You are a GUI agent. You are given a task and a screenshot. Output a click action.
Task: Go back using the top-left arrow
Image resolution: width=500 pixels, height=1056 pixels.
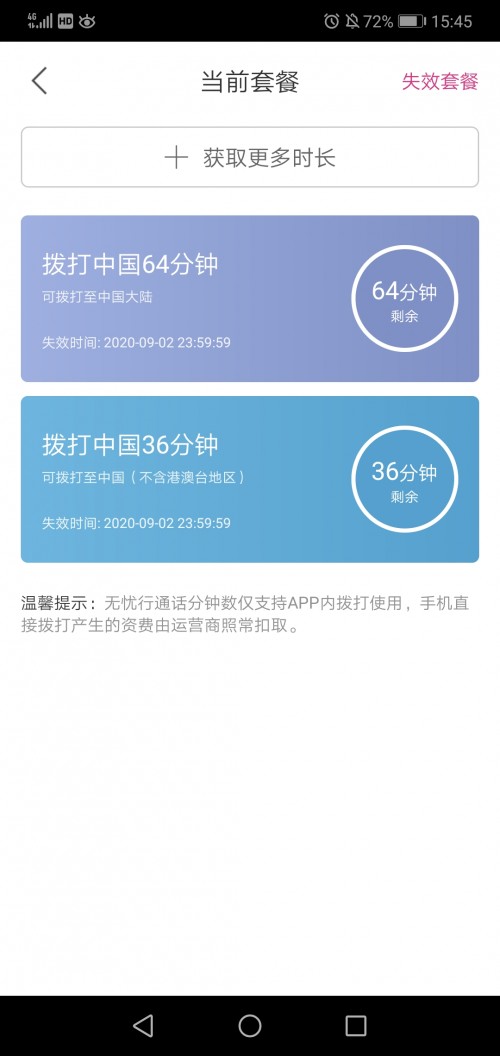[x=40, y=81]
